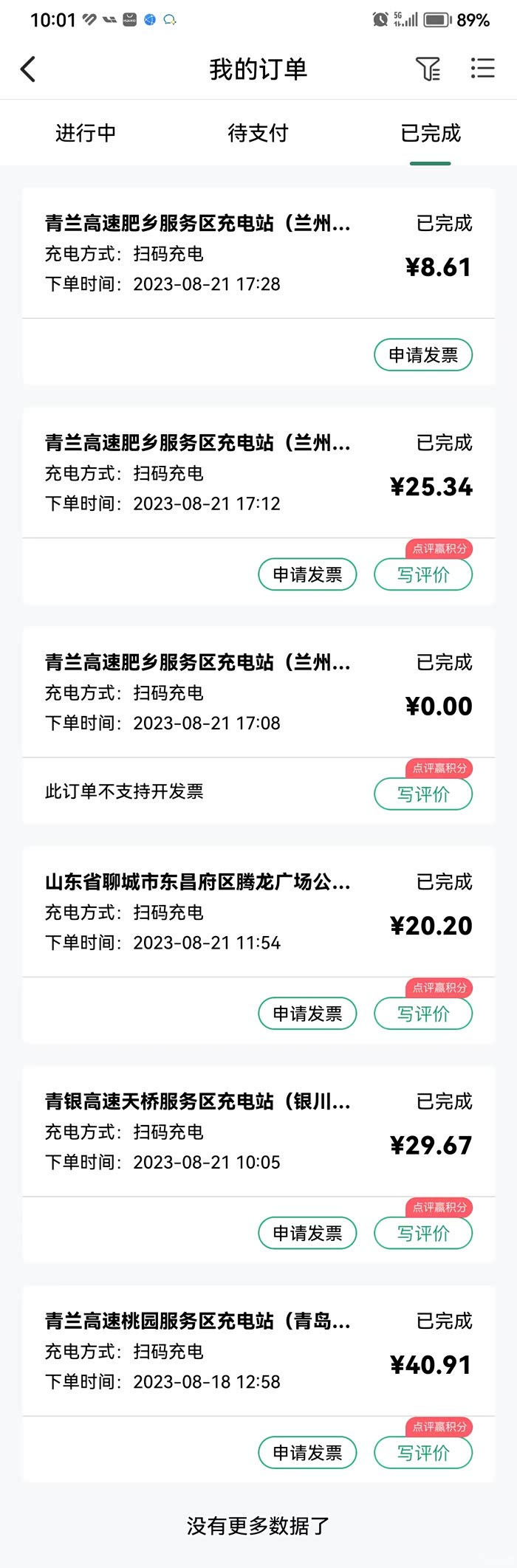Viewport: 517px width, 1568px height.
Task: Tap 申请发票 for the ¥8.61 order
Action: pyautogui.click(x=423, y=355)
